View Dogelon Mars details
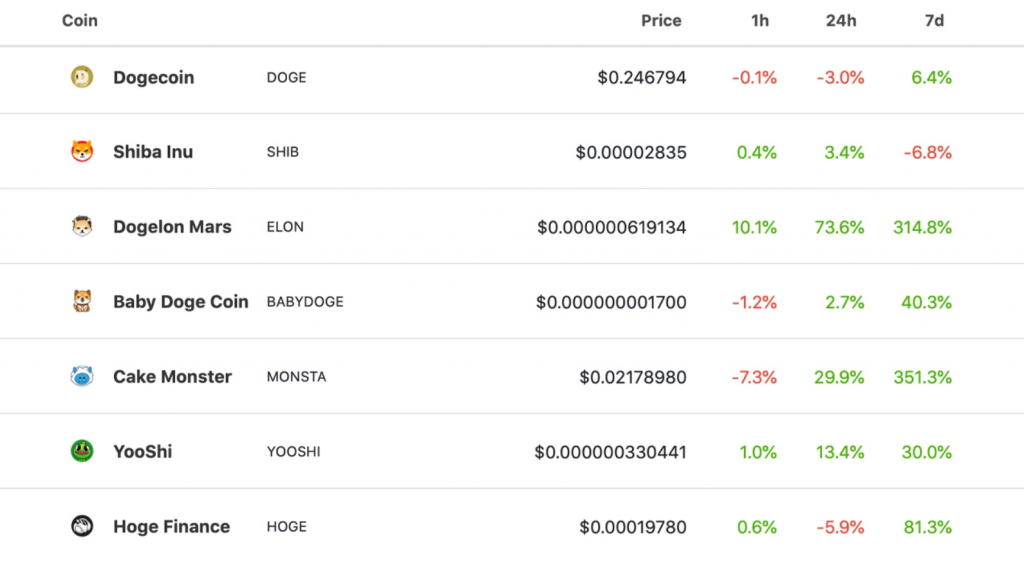Image resolution: width=1024 pixels, height=561 pixels. tap(172, 227)
